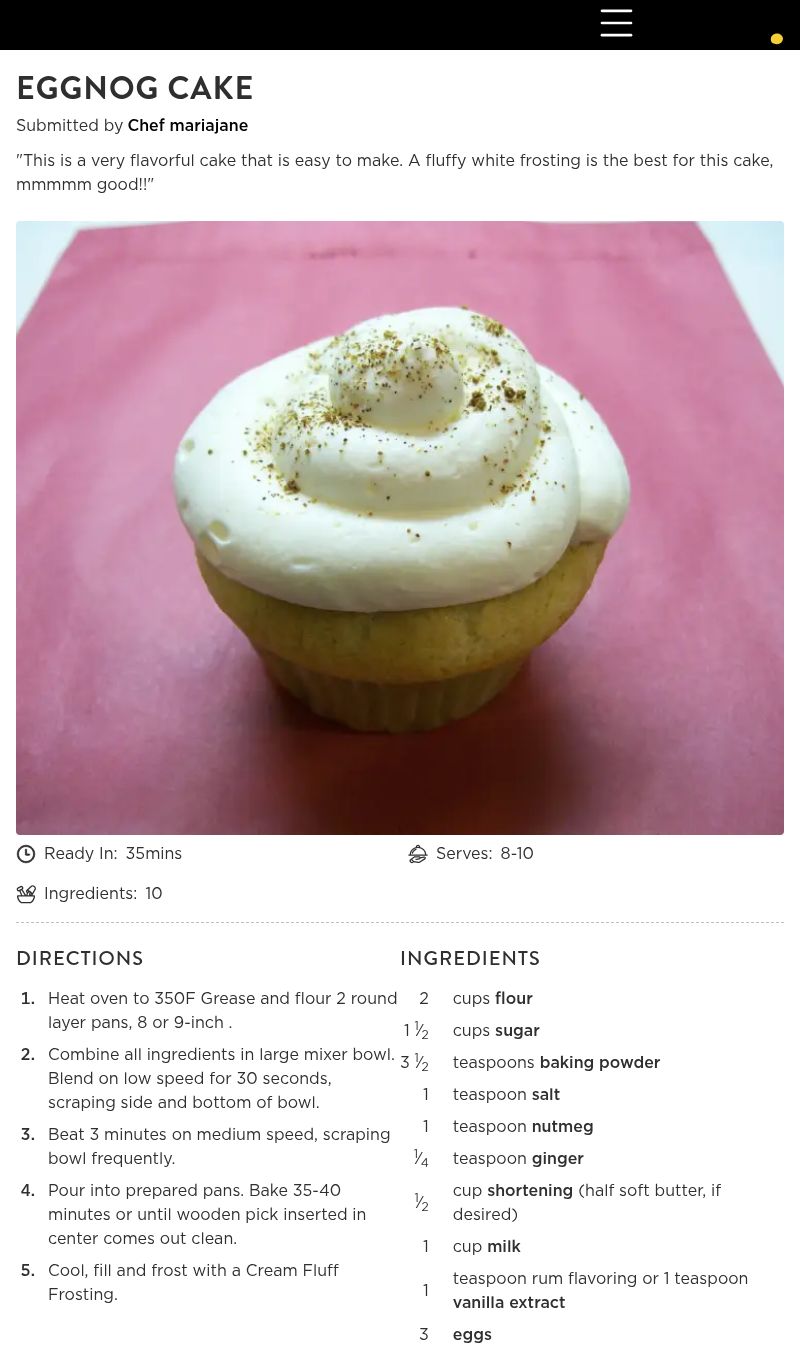Open the shortening ingredient link
Screen dimensions: 800x1371
click(529, 1190)
